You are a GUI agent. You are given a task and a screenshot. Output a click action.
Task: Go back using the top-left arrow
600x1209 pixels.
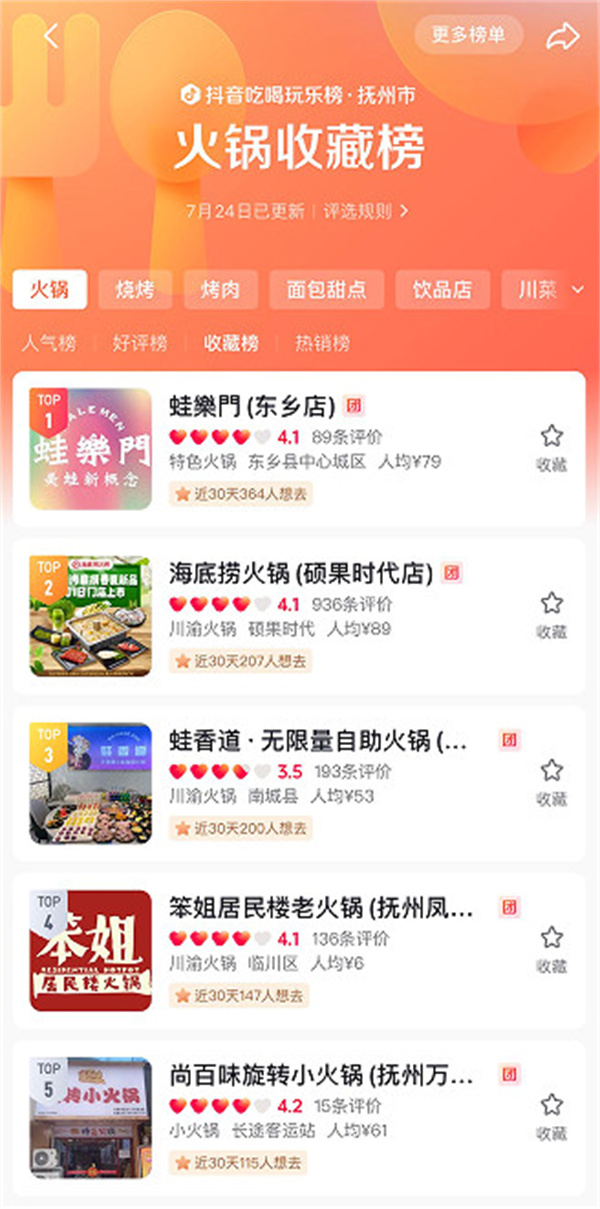pos(52,37)
